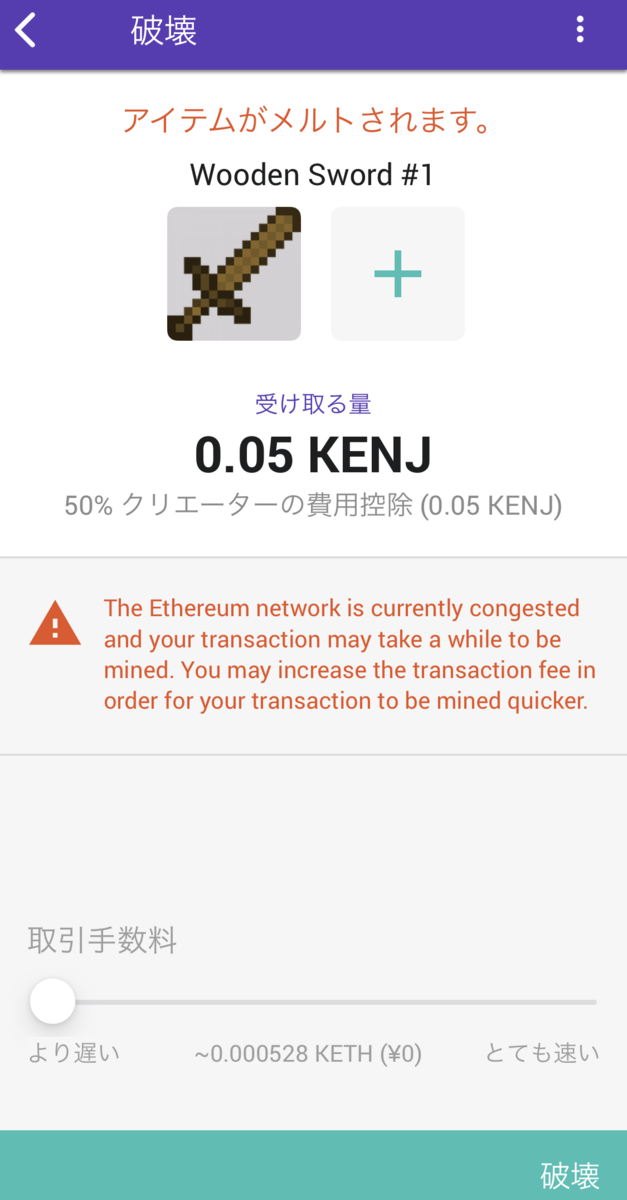Tap the 取引手数料 fee slider handle
Screen dimensions: 627x1200
point(53,1001)
